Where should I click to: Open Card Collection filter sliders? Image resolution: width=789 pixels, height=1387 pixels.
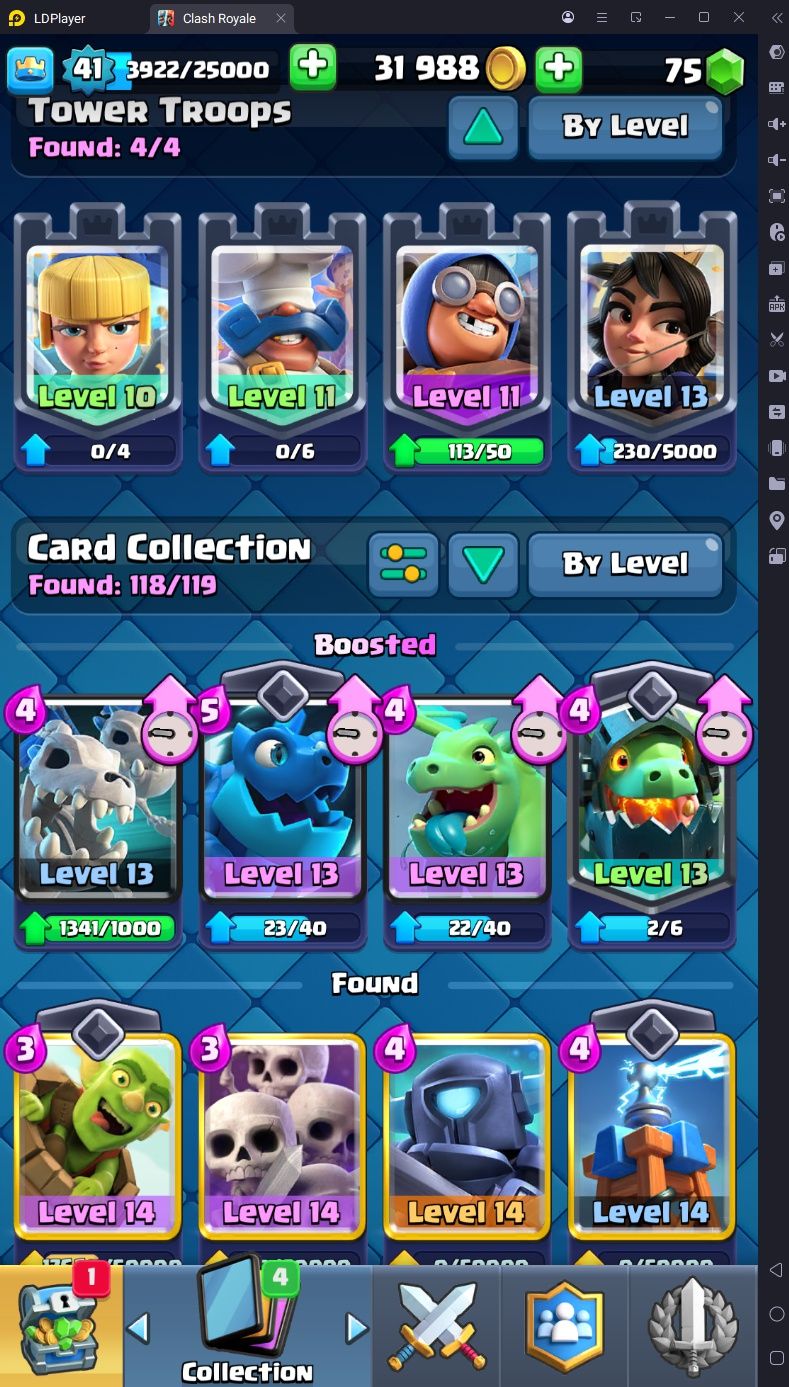403,564
